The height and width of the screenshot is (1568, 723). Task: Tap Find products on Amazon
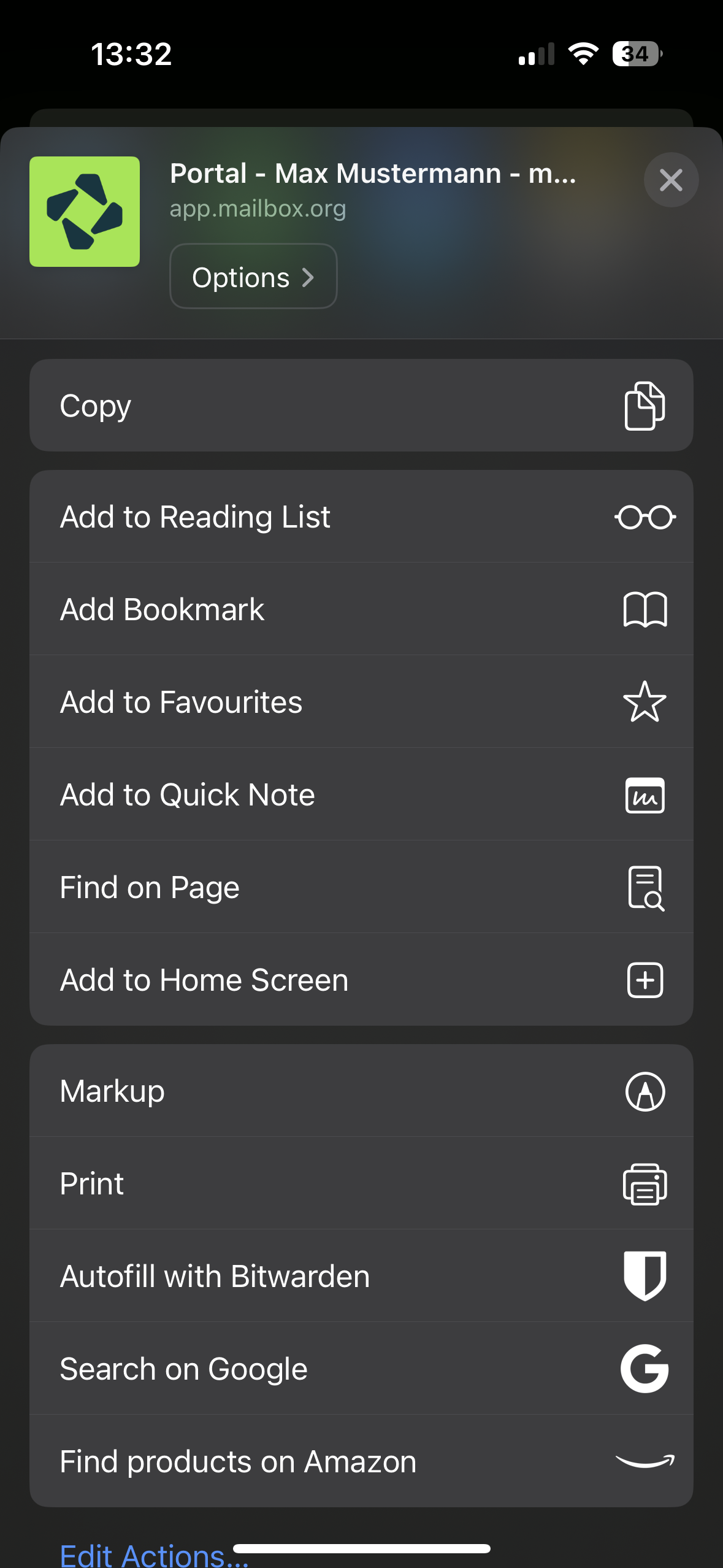(361, 1461)
